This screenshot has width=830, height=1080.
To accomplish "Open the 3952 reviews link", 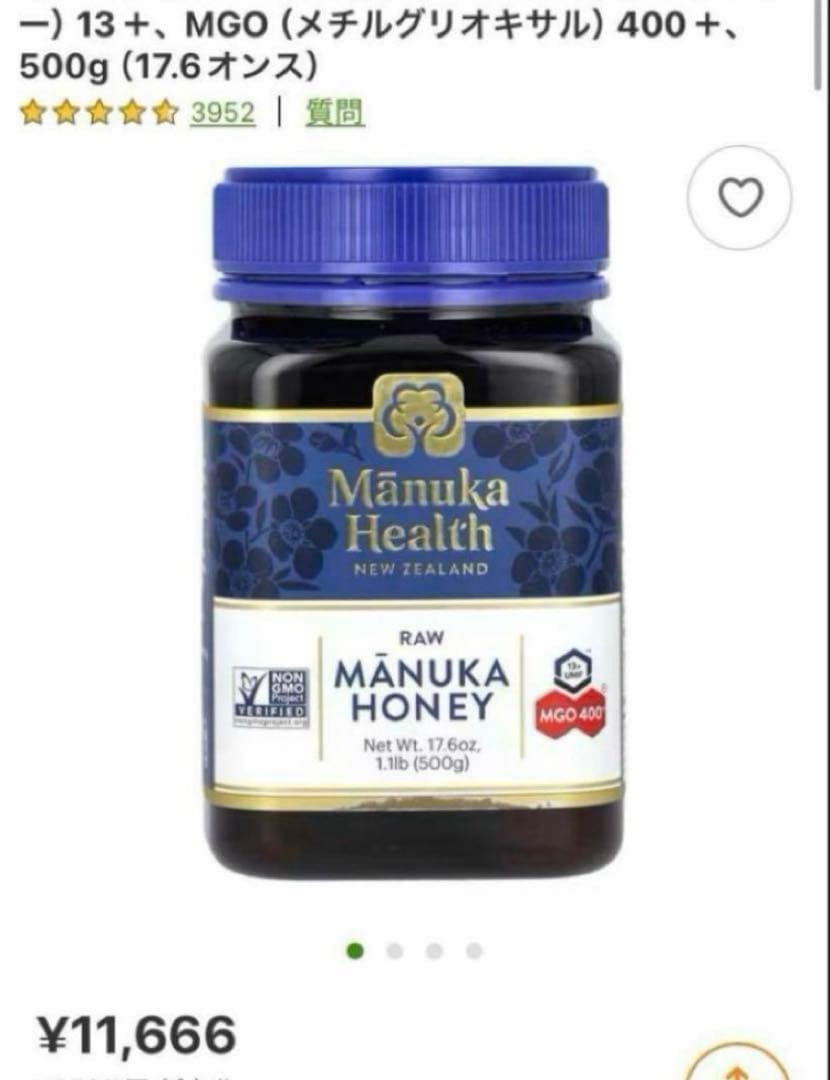I will tap(223, 113).
